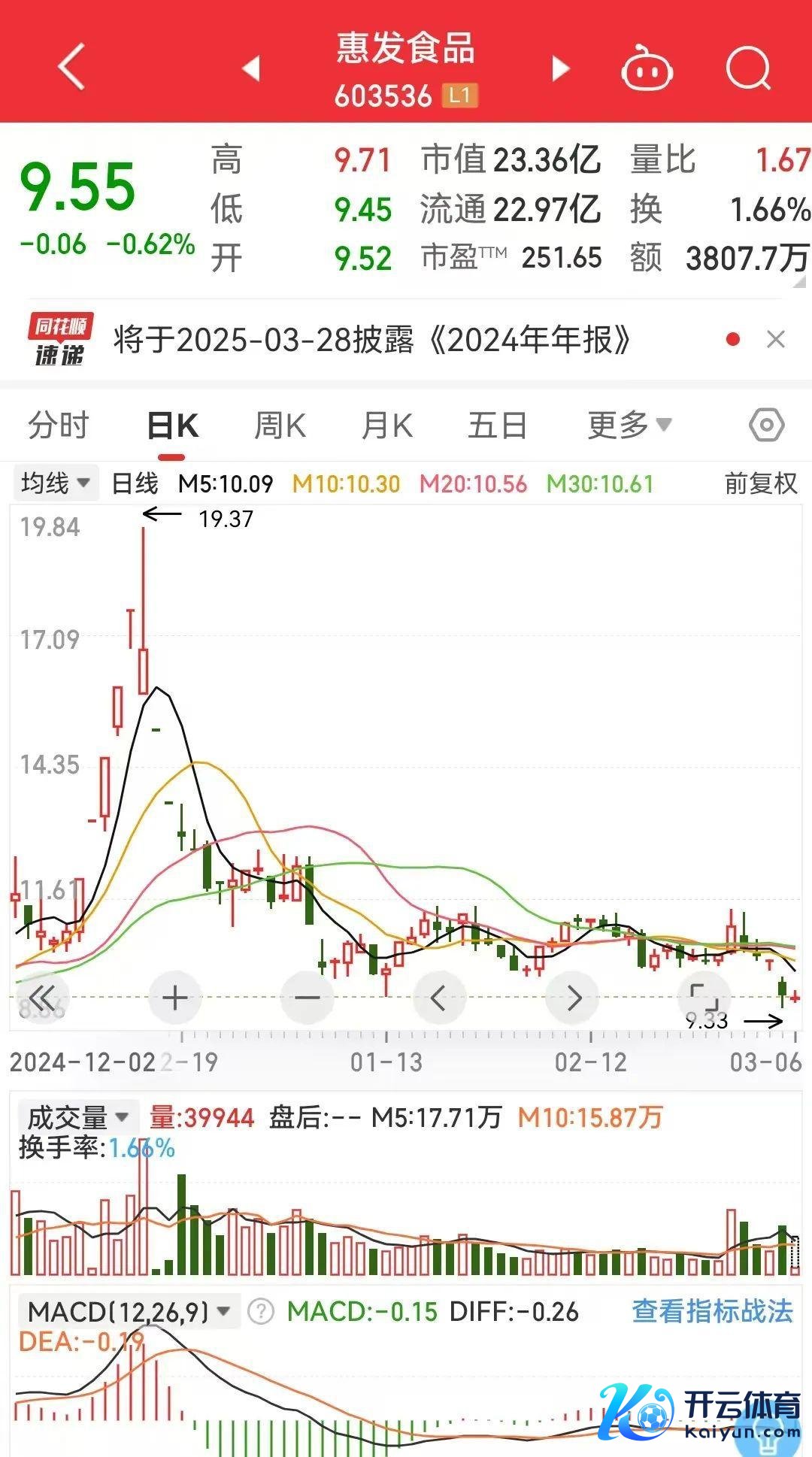Open the 2024 annual report notice
The image size is (812, 1457).
coord(371,341)
